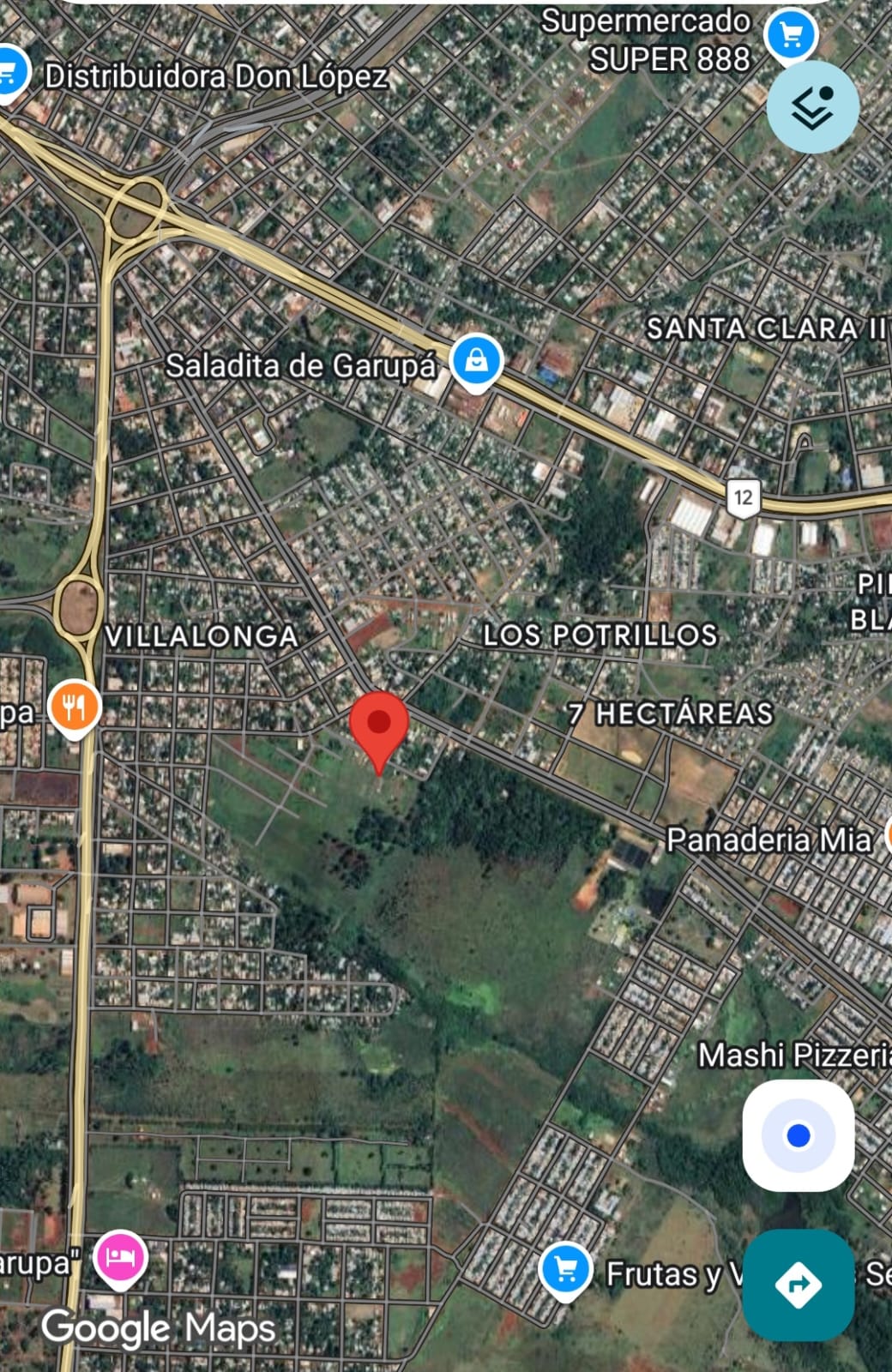The width and height of the screenshot is (892, 1372).
Task: Open the map layers button
Action: pos(812,108)
